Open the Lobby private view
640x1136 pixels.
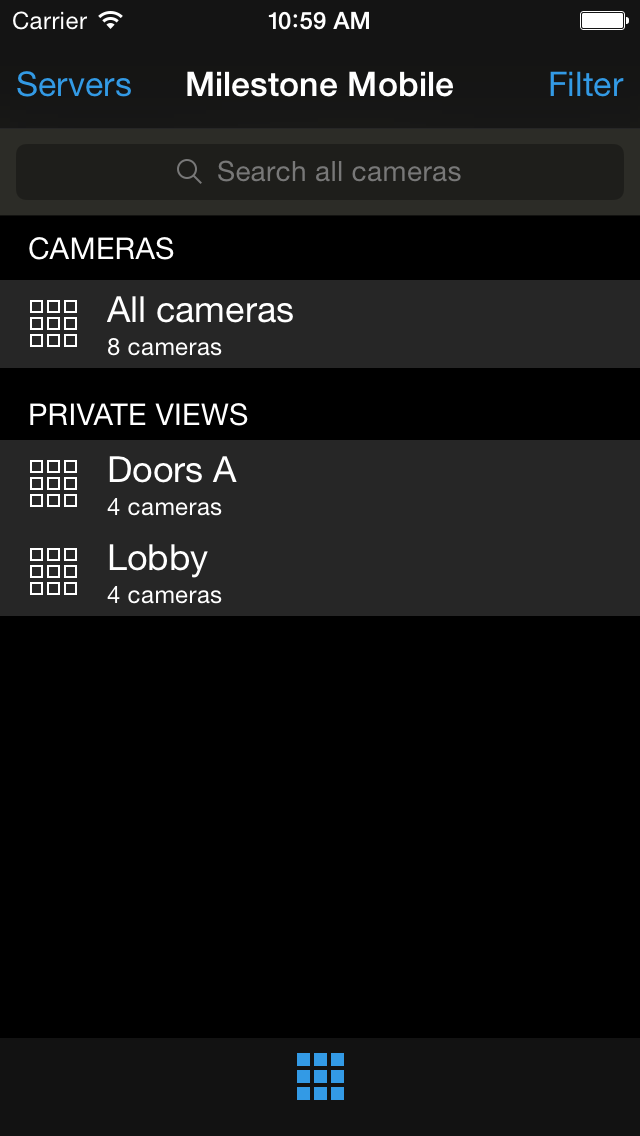pyautogui.click(x=320, y=572)
